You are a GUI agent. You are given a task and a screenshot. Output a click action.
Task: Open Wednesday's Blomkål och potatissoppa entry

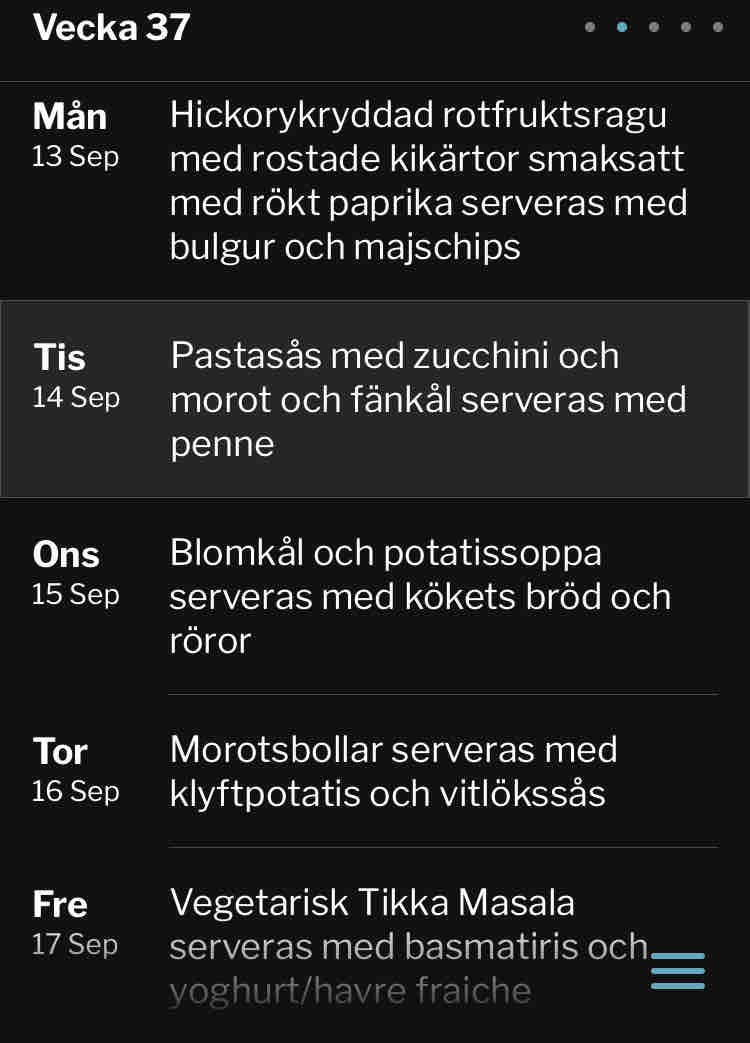375,596
